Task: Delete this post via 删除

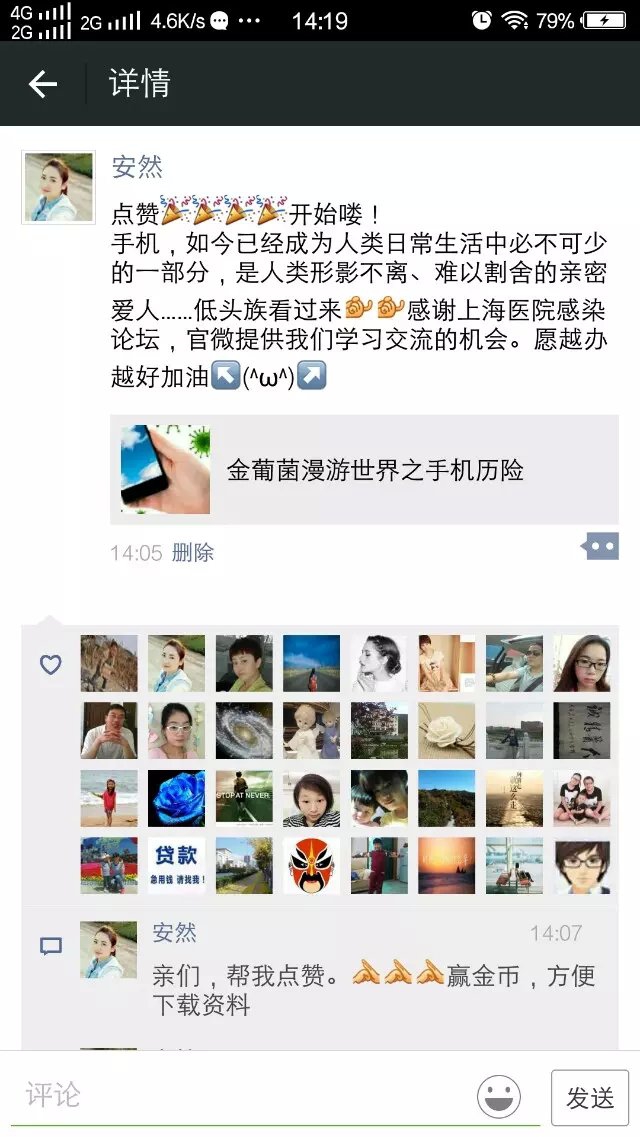Action: (x=193, y=553)
